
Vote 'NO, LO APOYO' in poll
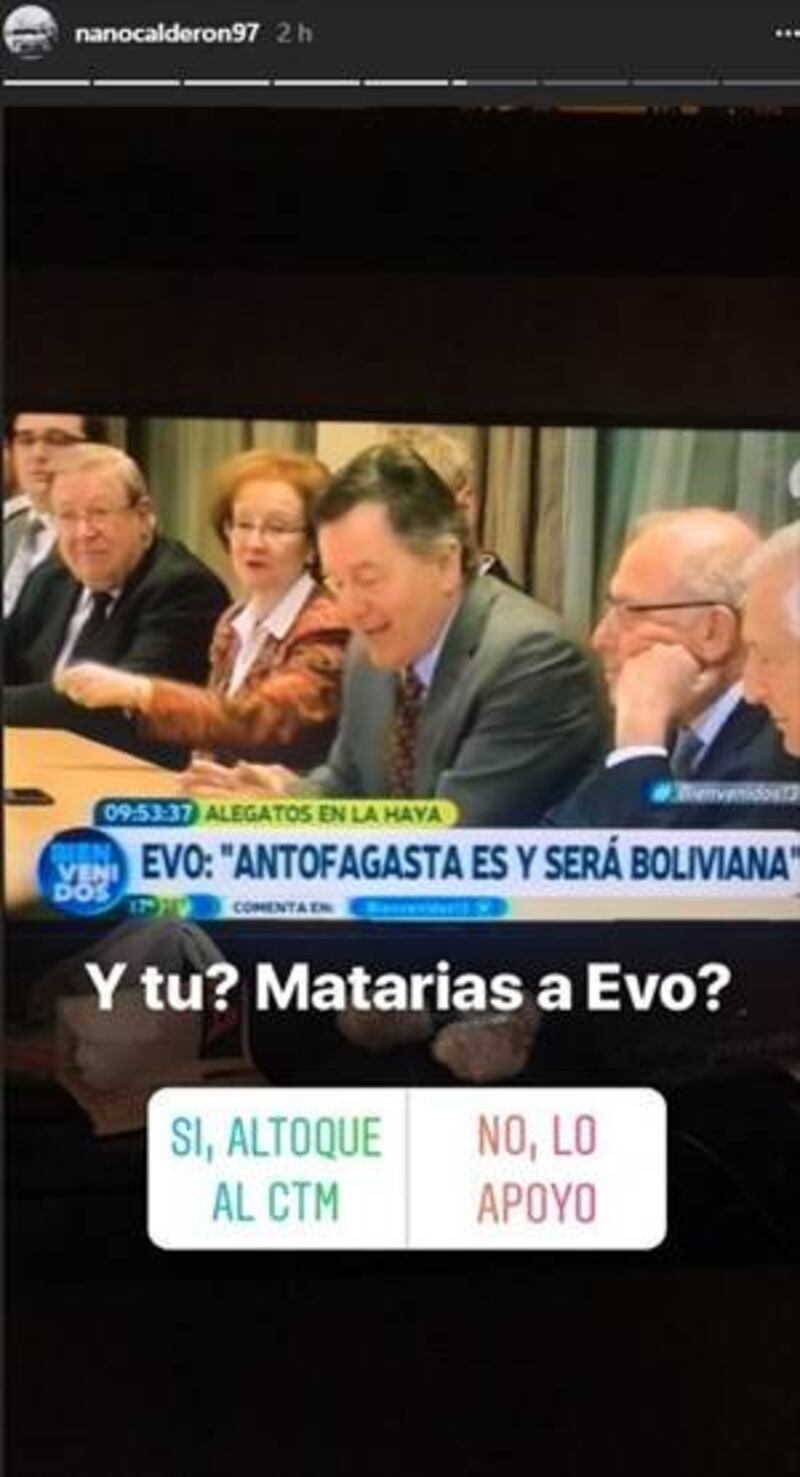tap(537, 1168)
